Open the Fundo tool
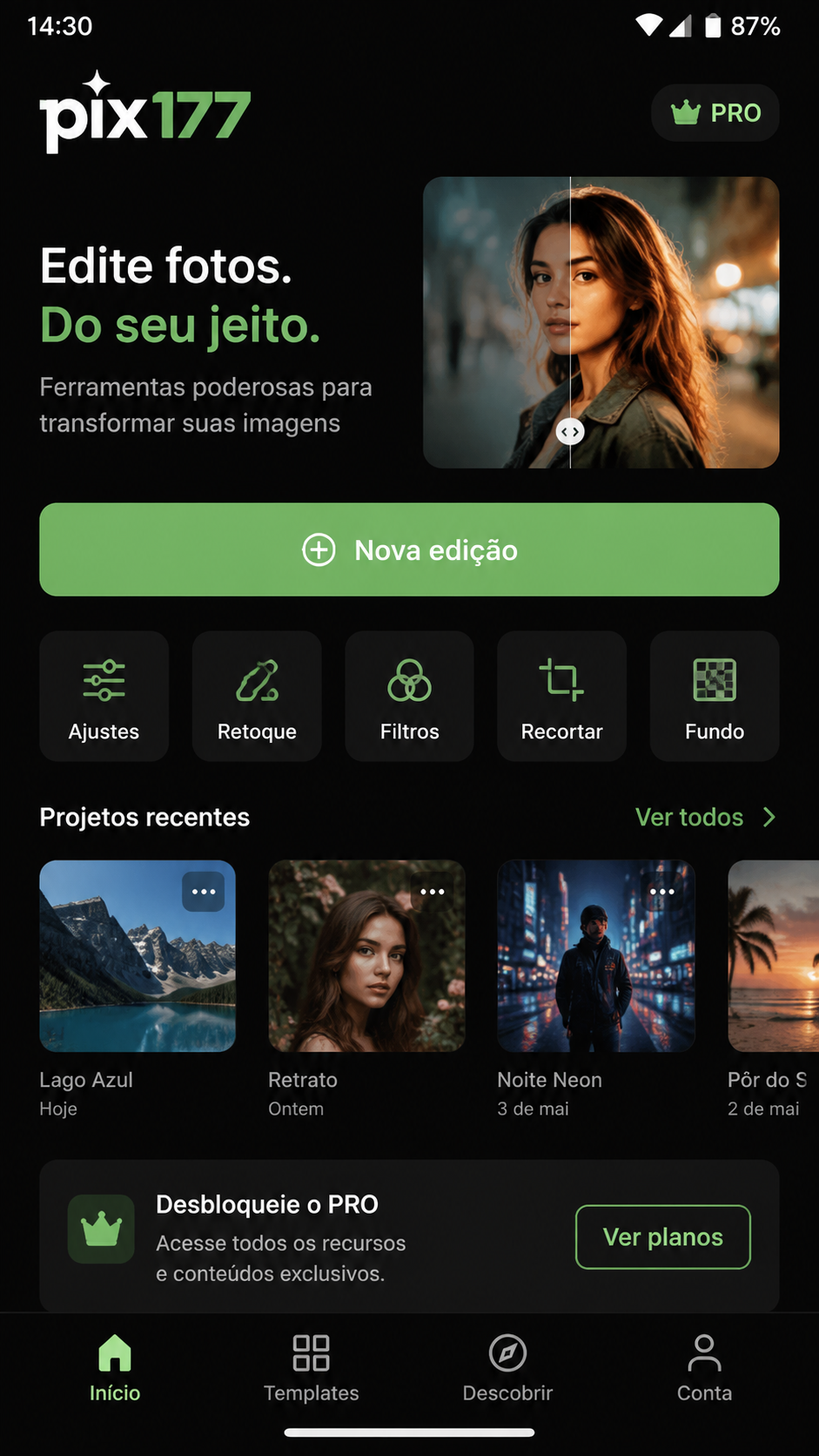 tap(715, 696)
